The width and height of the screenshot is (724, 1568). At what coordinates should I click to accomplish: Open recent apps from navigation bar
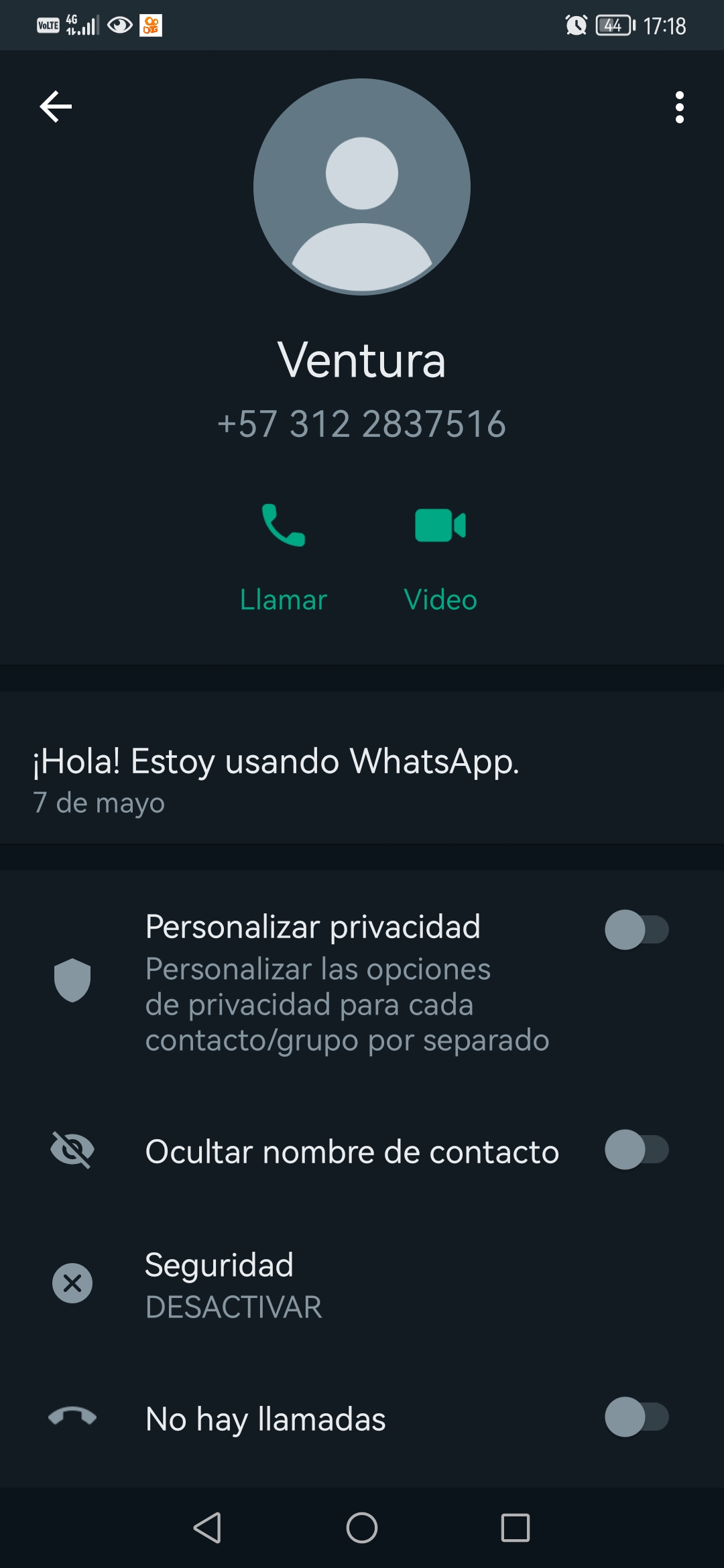(516, 1528)
